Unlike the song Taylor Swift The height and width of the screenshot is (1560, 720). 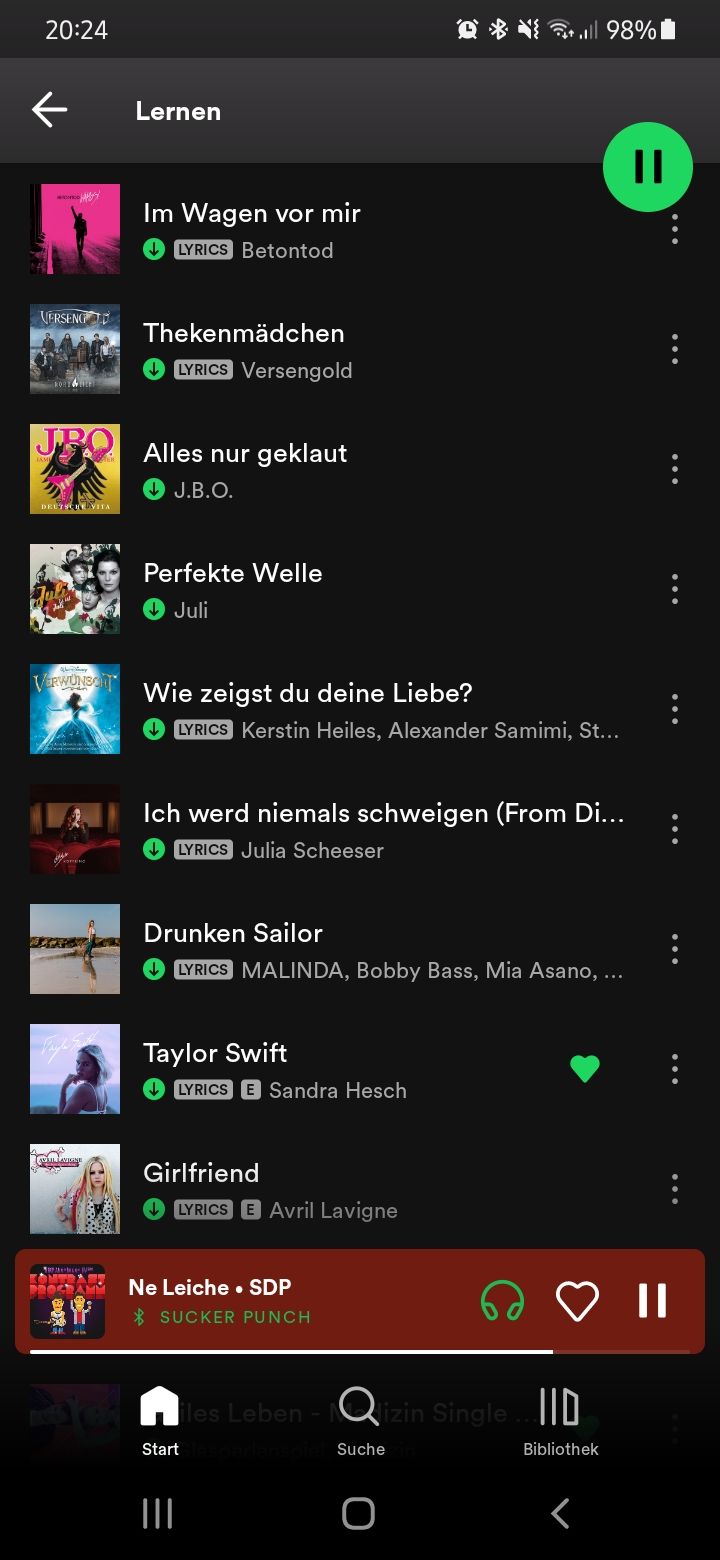tap(585, 1069)
